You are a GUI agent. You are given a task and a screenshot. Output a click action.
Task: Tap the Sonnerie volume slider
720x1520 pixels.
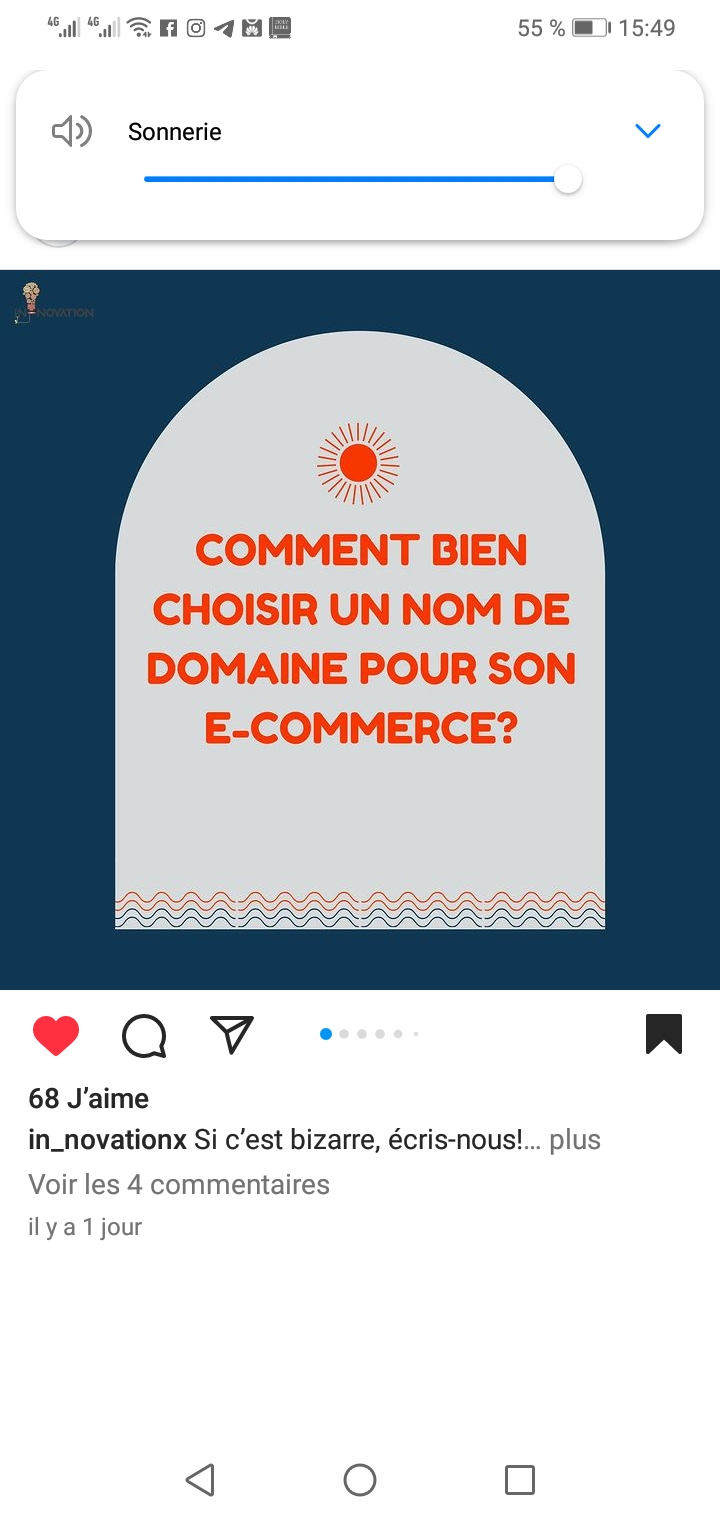click(362, 180)
